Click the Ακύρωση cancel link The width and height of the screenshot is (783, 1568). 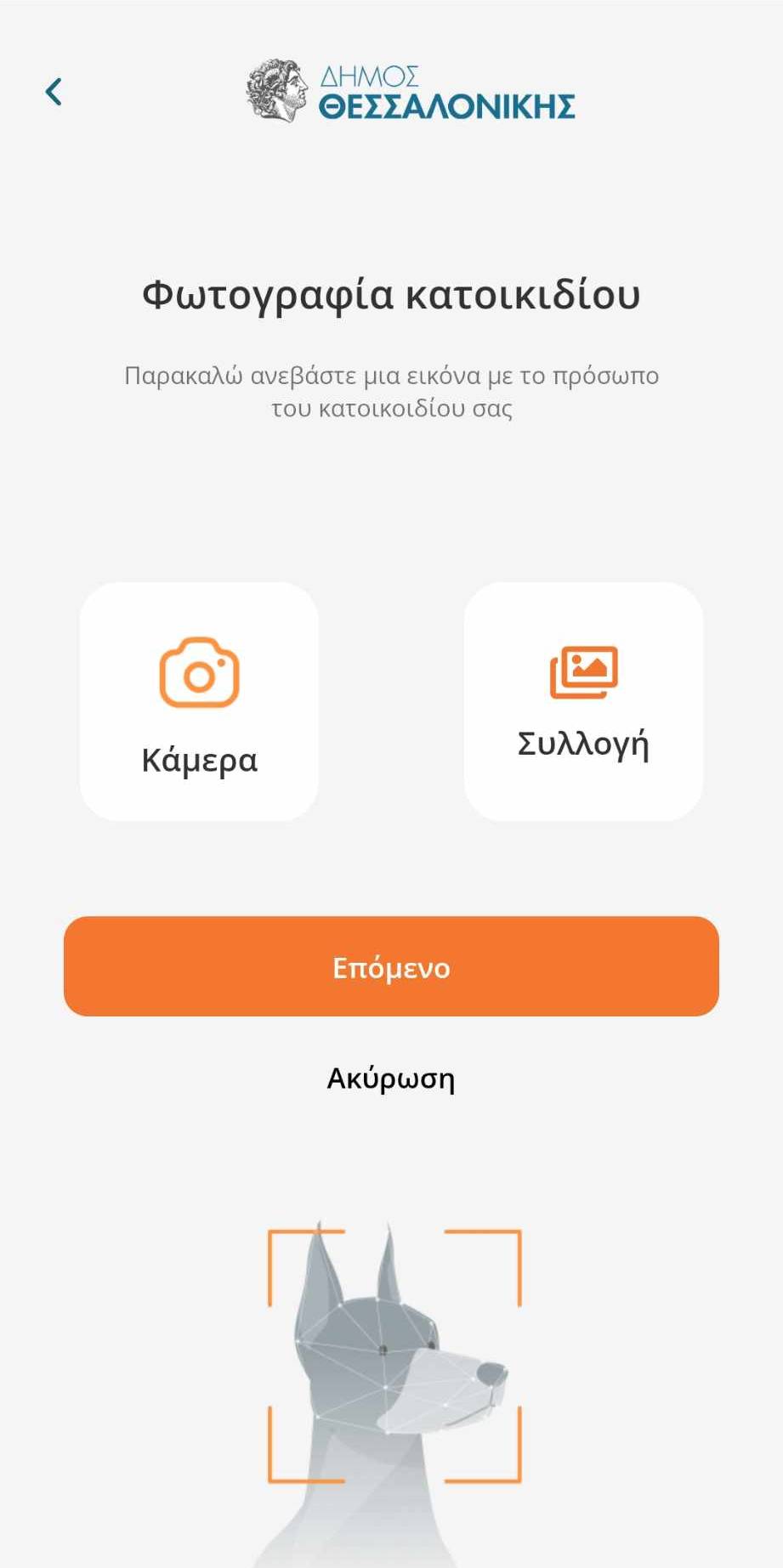click(x=391, y=1078)
